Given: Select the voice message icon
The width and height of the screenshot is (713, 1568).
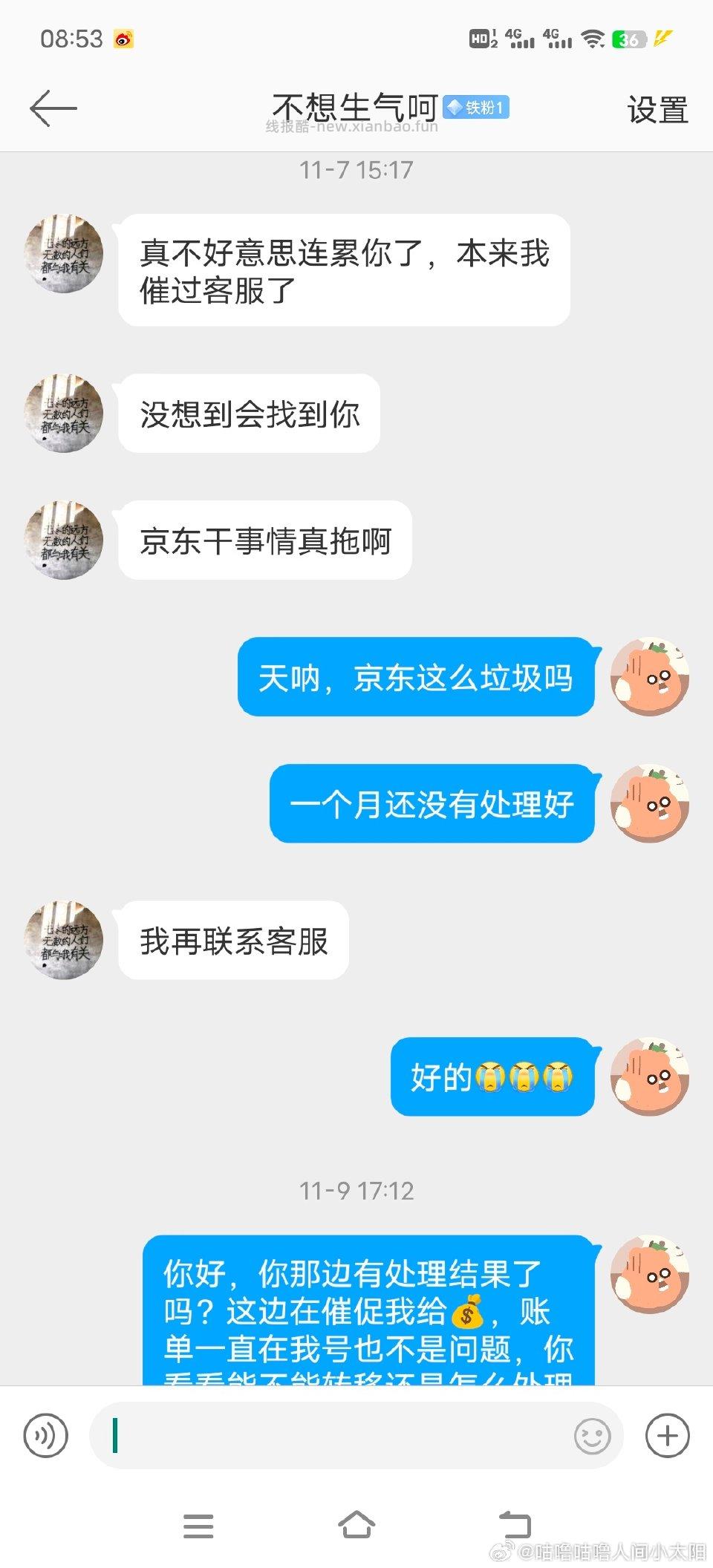Looking at the screenshot, I should pyautogui.click(x=46, y=1435).
